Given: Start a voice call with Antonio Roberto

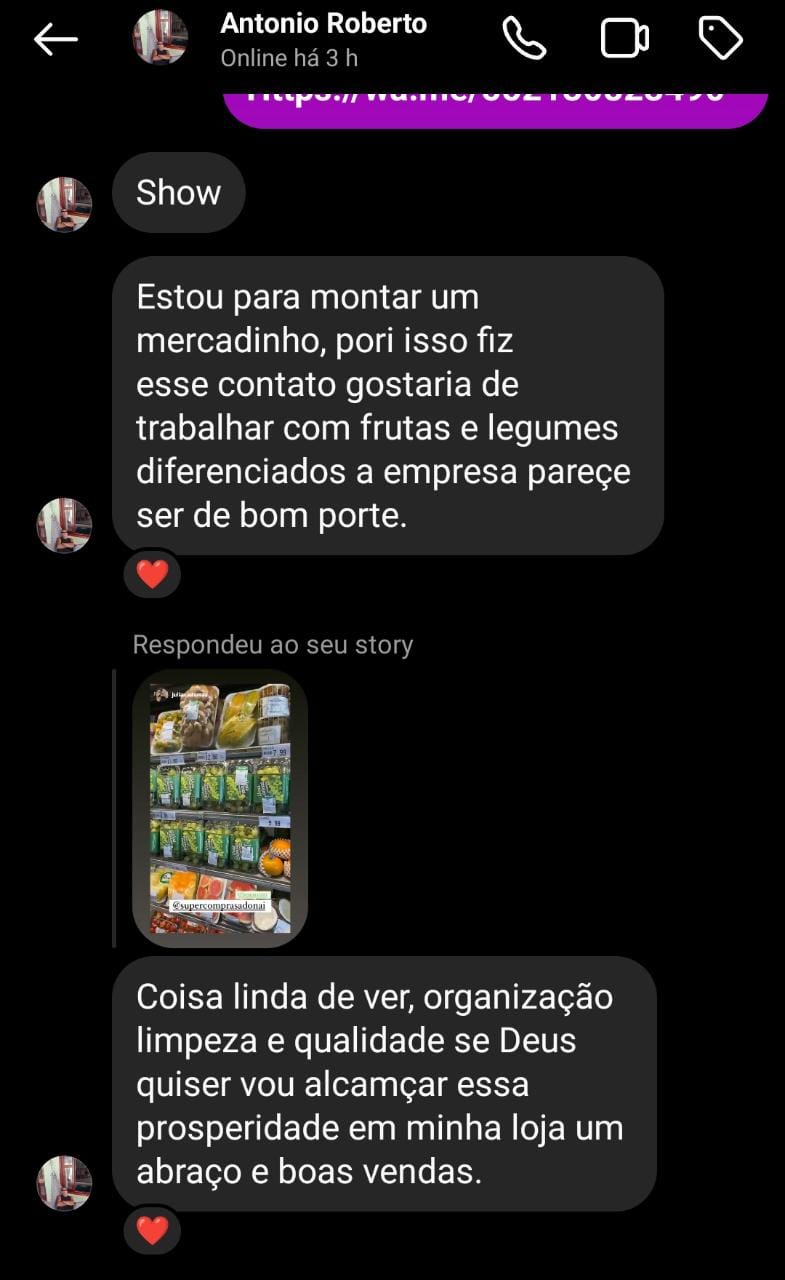Looking at the screenshot, I should [x=524, y=39].
